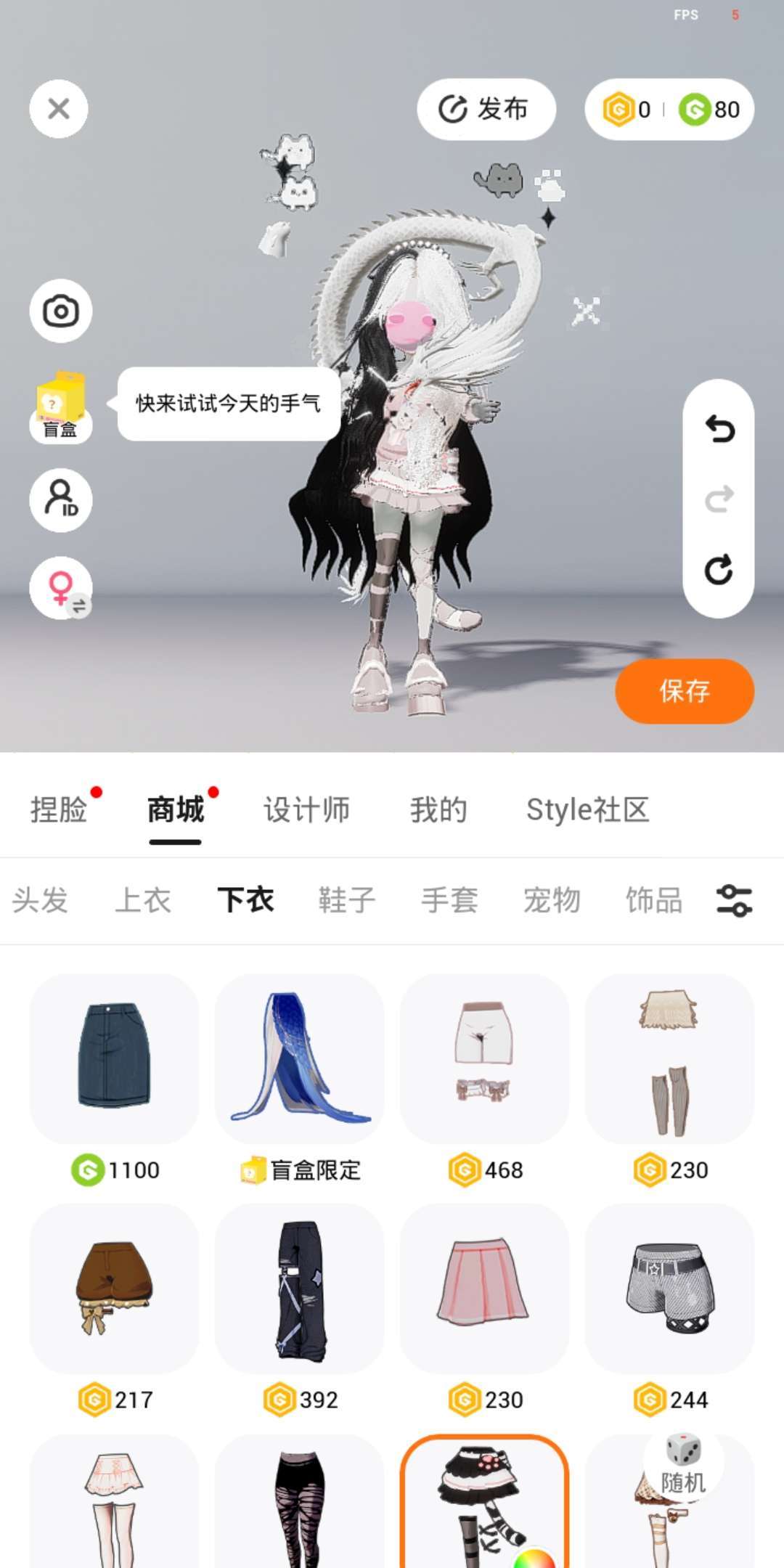Image resolution: width=784 pixels, height=1568 pixels.
Task: Switch to the 设计师 tab
Action: click(306, 809)
